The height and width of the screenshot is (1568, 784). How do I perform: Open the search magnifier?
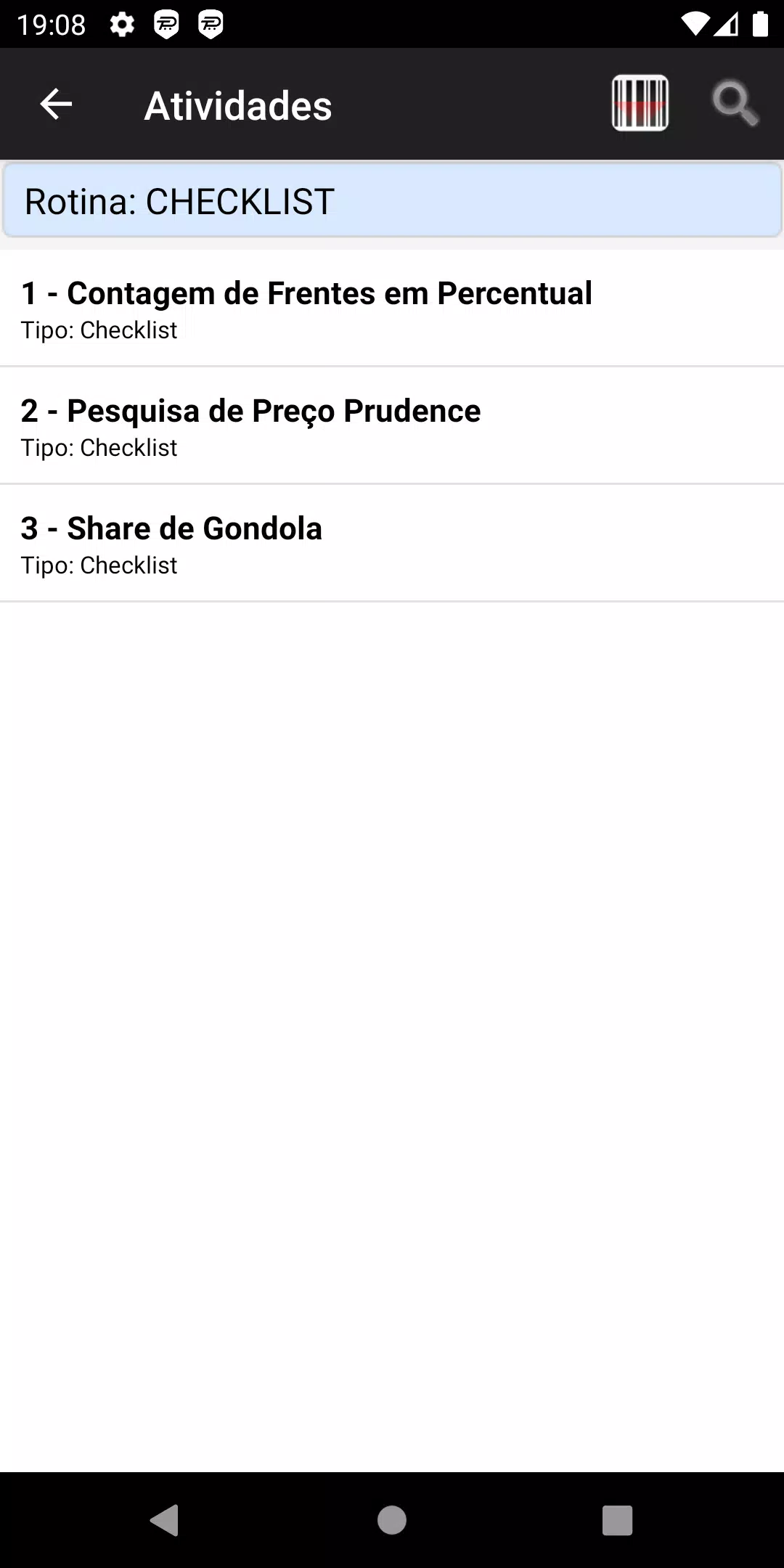pyautogui.click(x=735, y=105)
